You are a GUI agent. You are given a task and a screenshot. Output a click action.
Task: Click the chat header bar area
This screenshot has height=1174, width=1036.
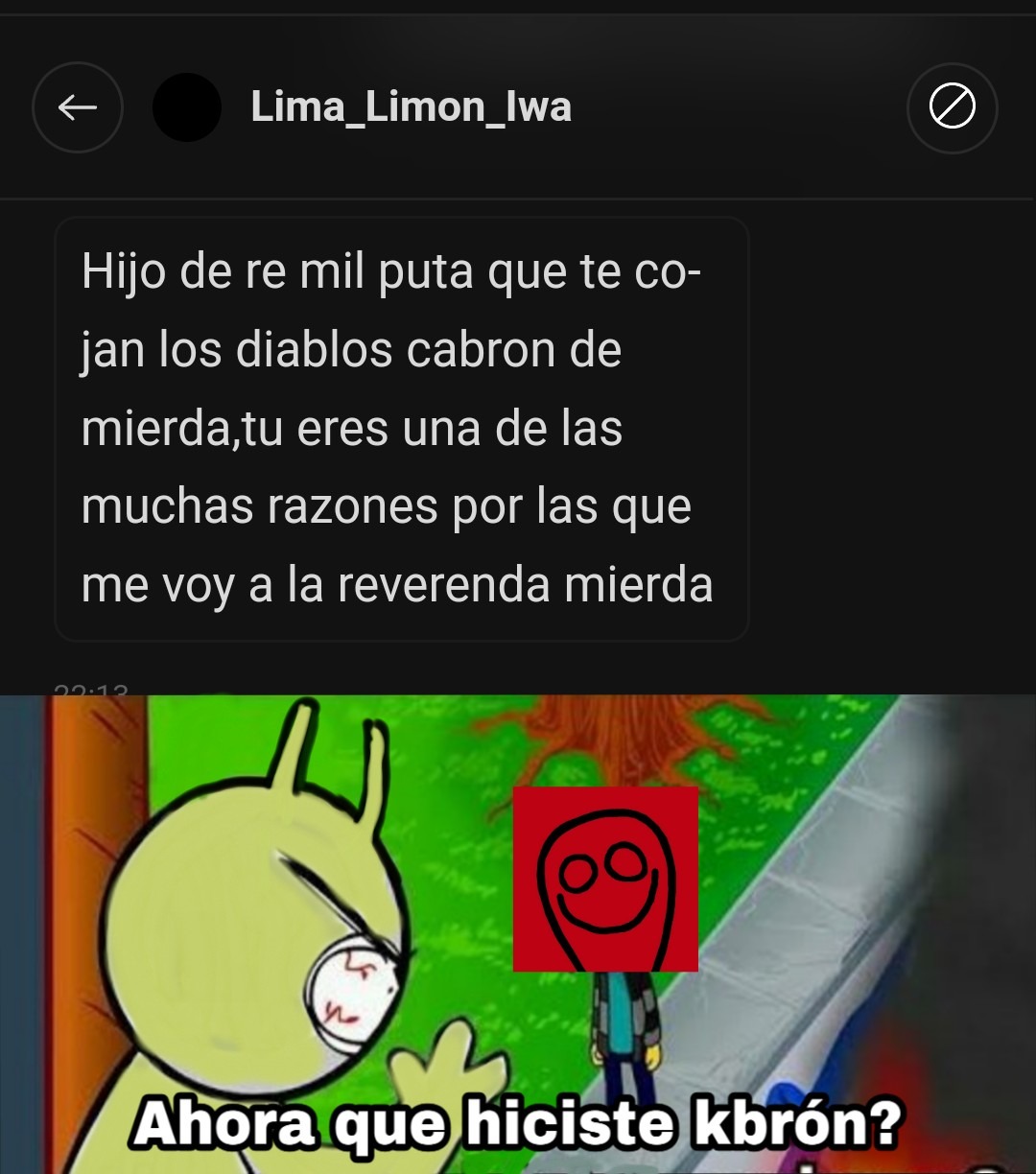pos(518,107)
